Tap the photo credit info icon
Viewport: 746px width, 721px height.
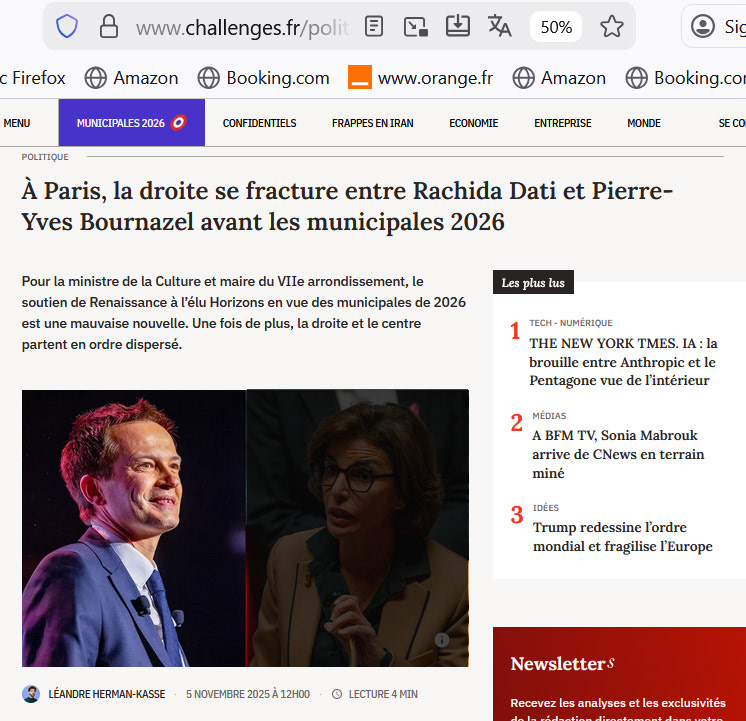442,640
